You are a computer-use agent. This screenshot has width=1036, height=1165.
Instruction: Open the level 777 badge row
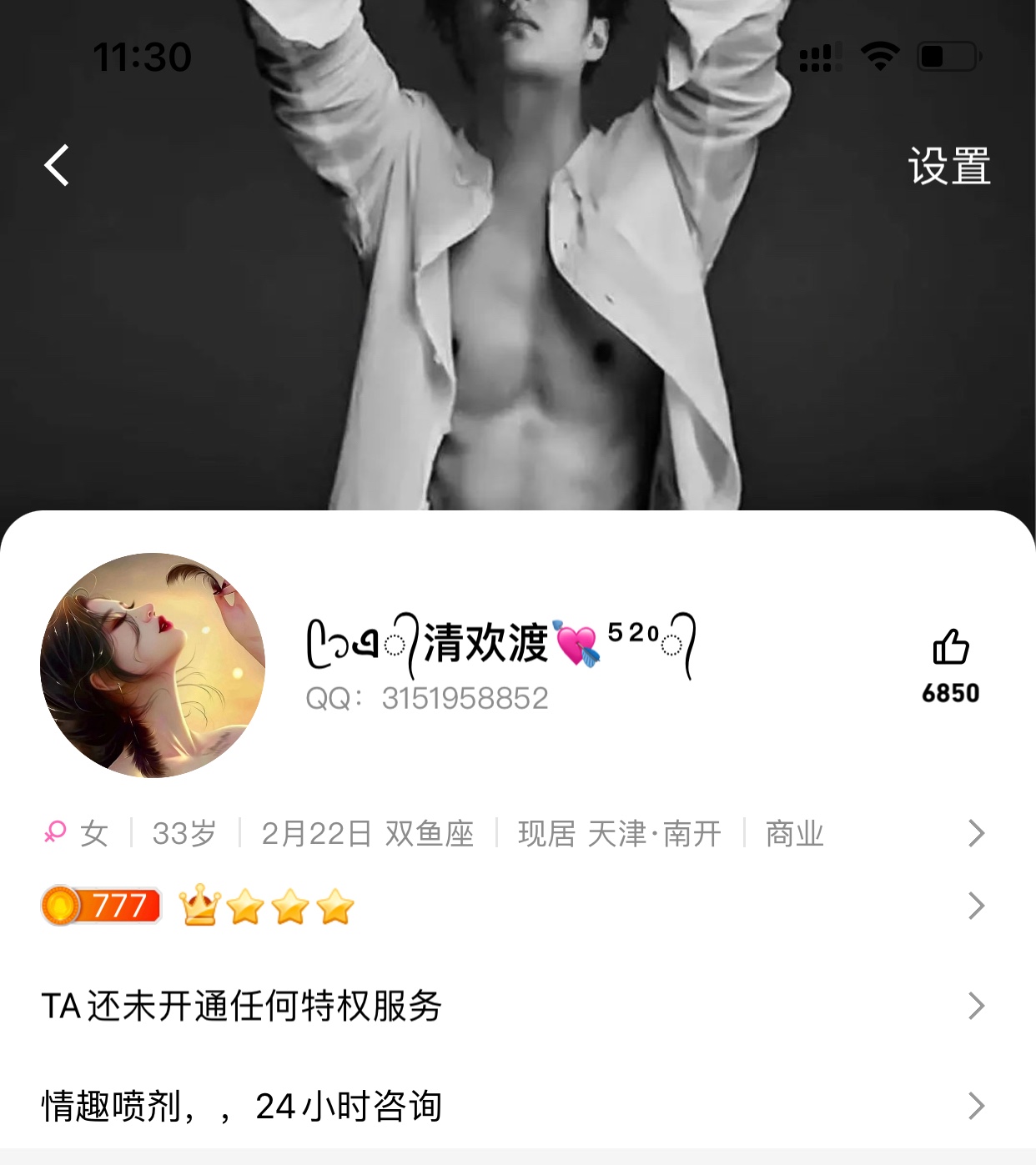tap(517, 906)
